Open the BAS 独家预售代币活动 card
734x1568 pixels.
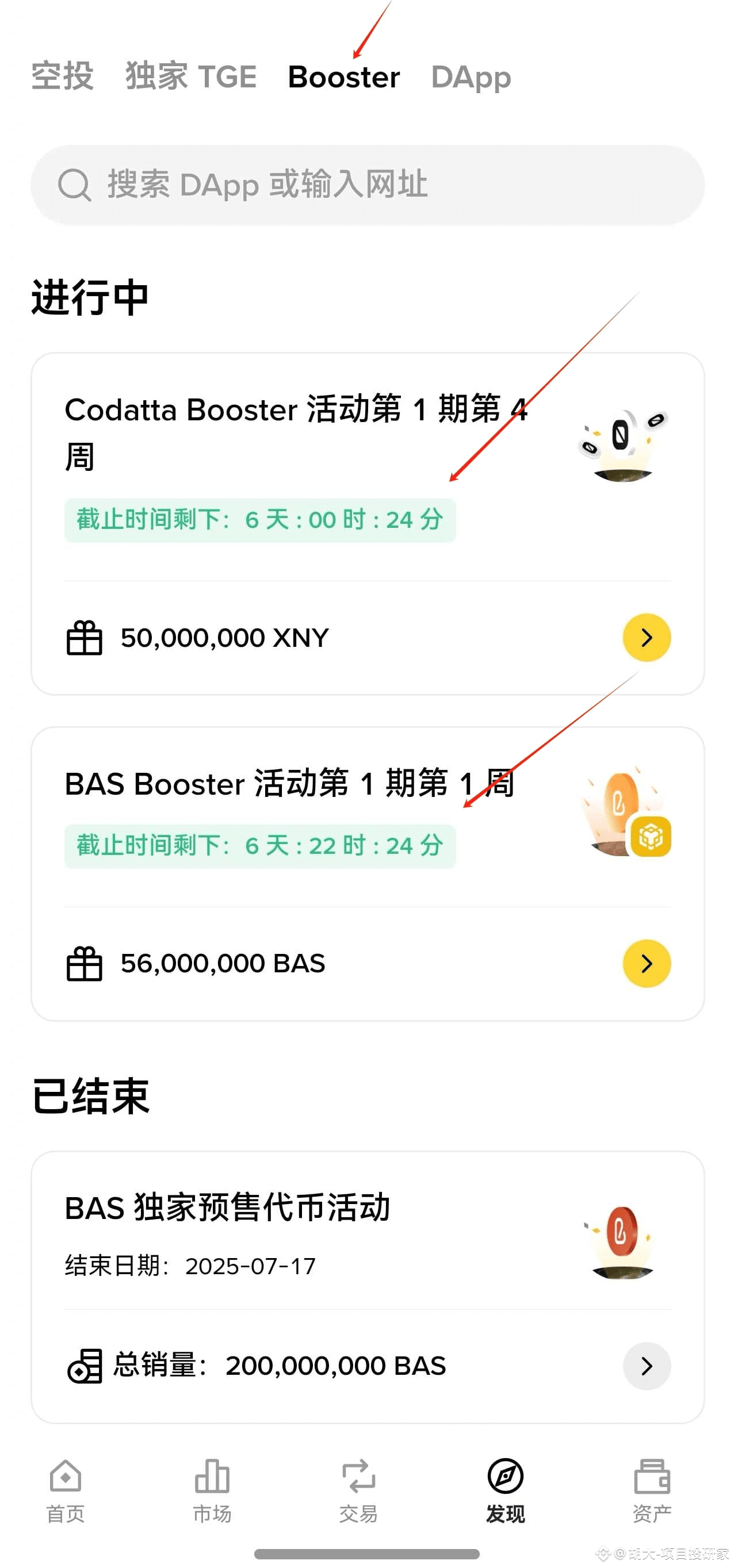click(x=227, y=1207)
